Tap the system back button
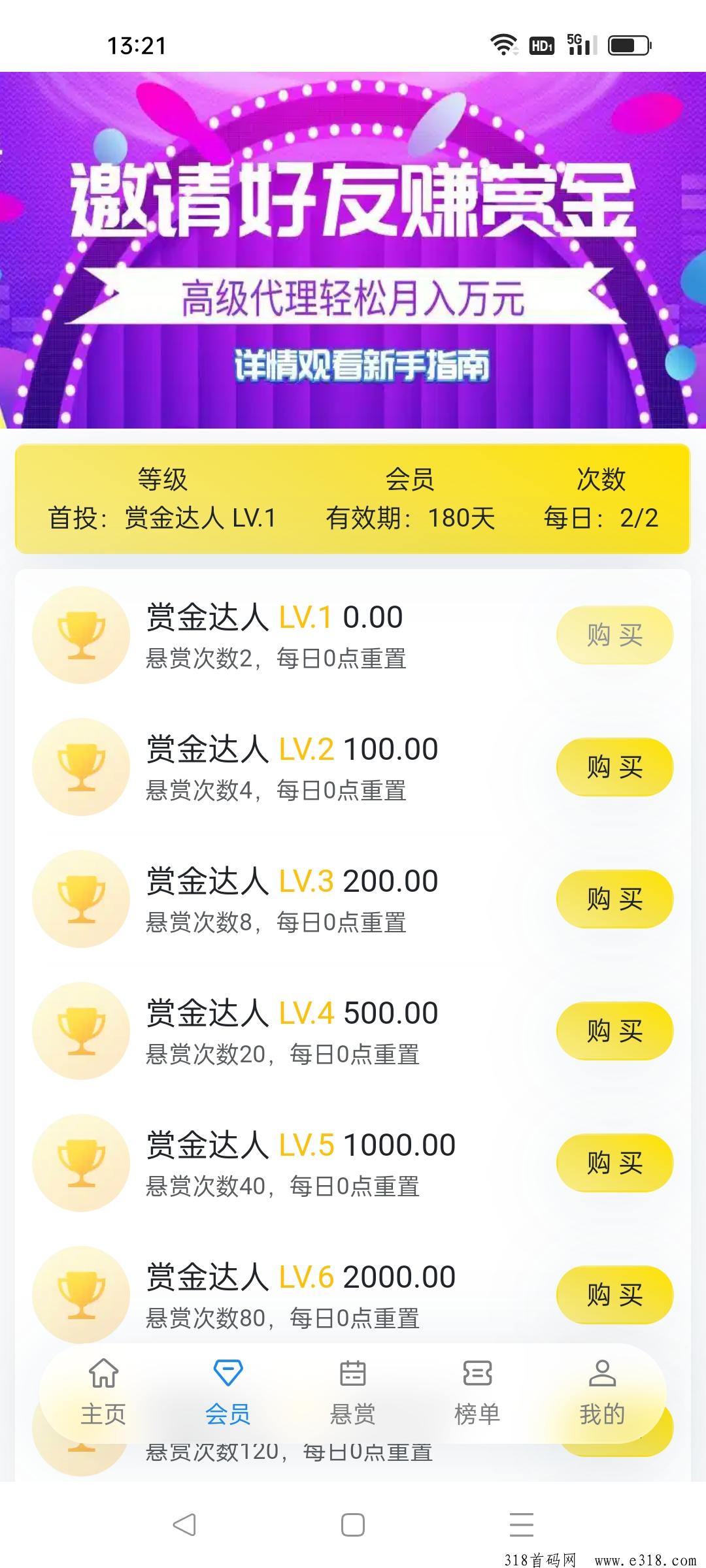706x1568 pixels. tap(184, 1524)
